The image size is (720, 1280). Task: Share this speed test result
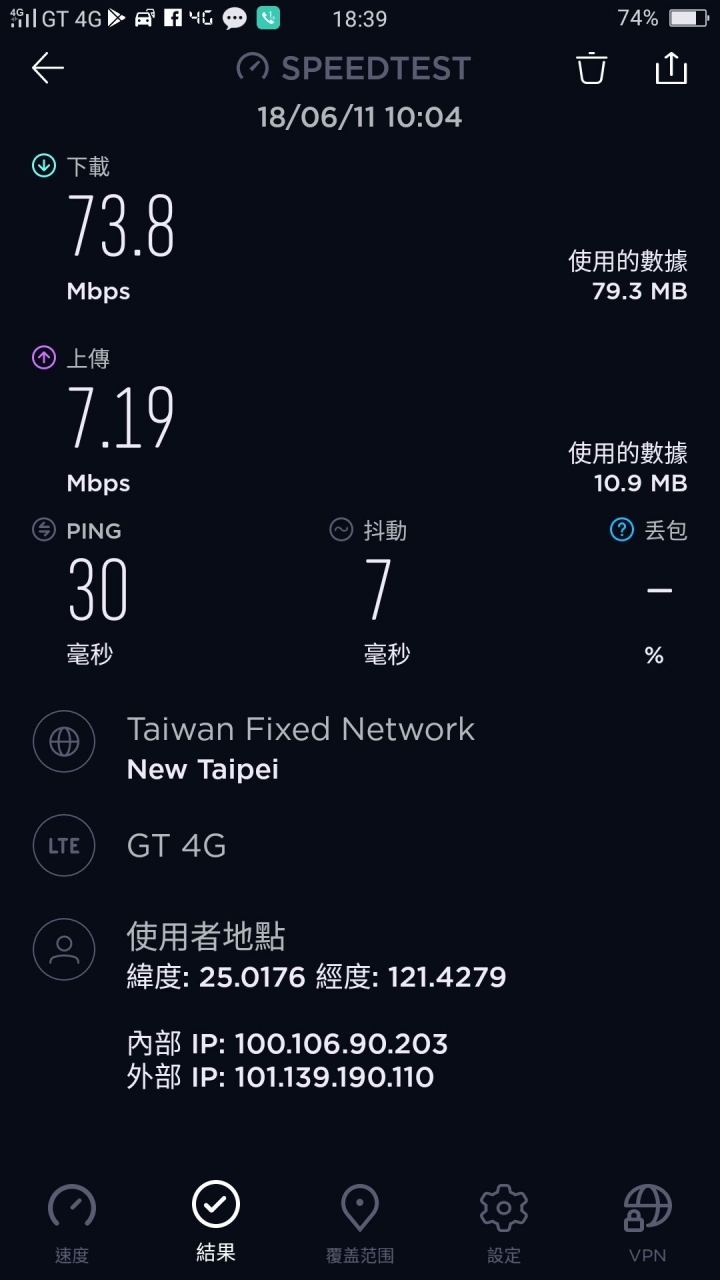(x=671, y=68)
